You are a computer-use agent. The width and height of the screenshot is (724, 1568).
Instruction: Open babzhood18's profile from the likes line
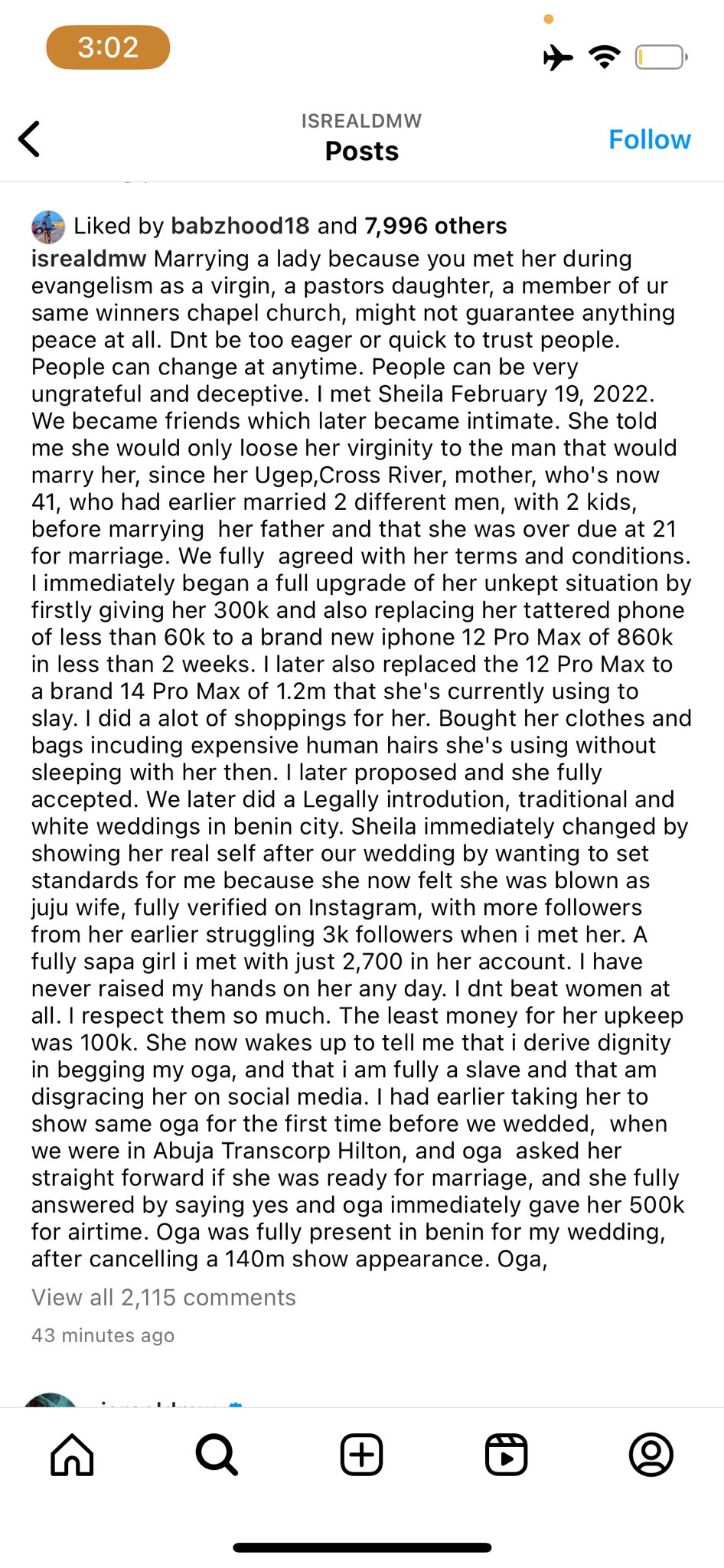[x=240, y=226]
